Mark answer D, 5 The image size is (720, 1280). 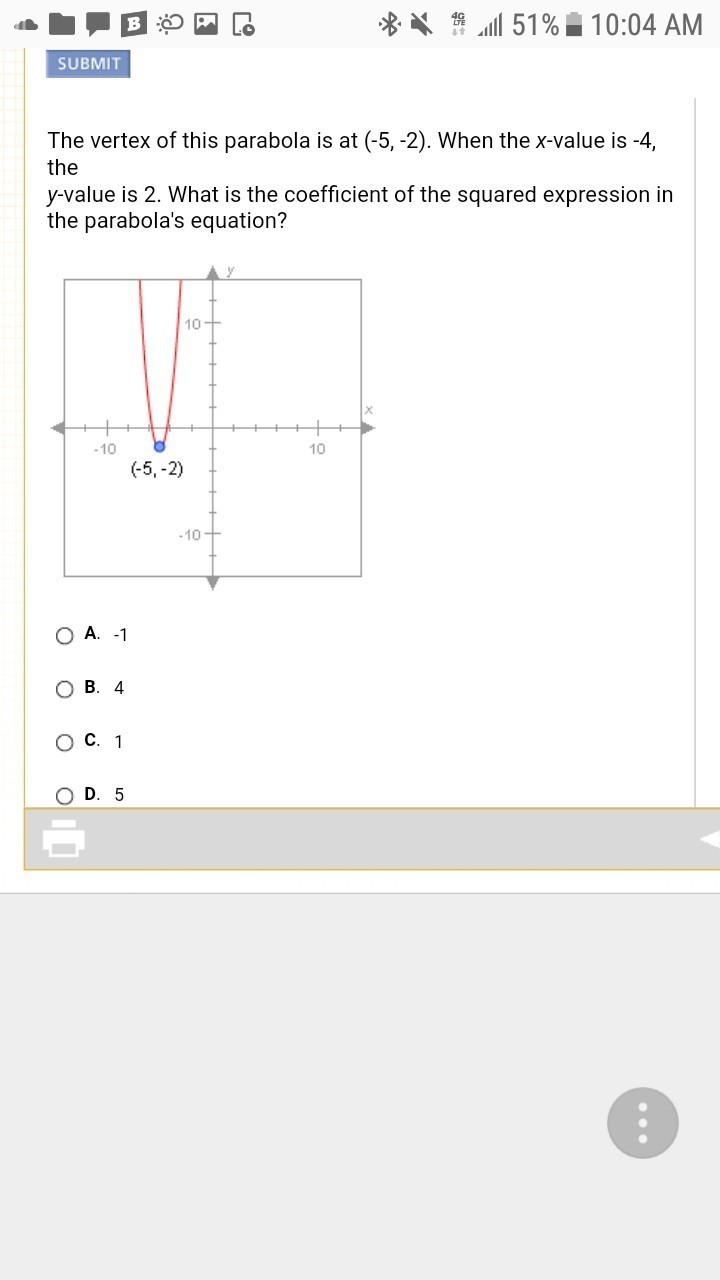tap(65, 796)
